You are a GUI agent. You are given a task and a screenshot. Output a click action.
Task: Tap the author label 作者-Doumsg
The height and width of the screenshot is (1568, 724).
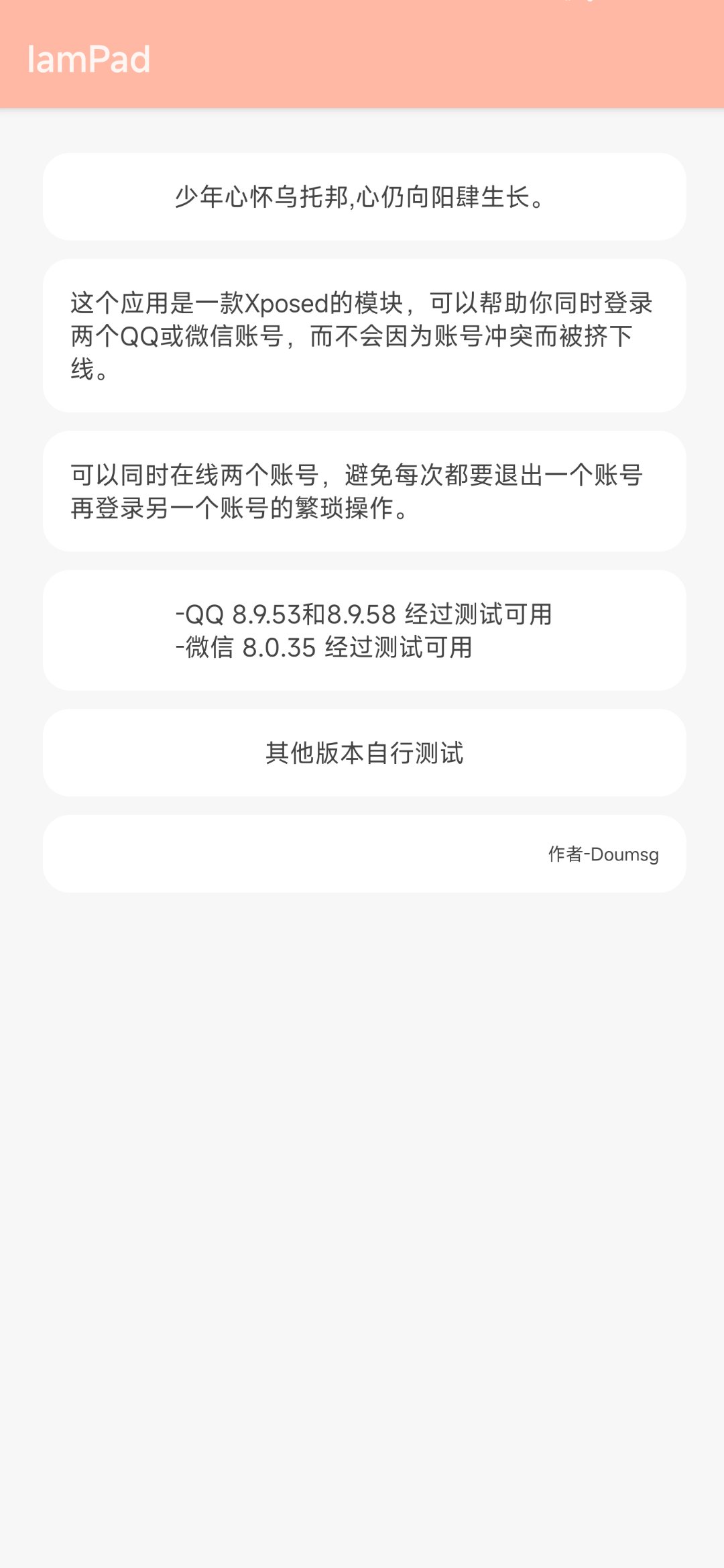click(x=602, y=856)
